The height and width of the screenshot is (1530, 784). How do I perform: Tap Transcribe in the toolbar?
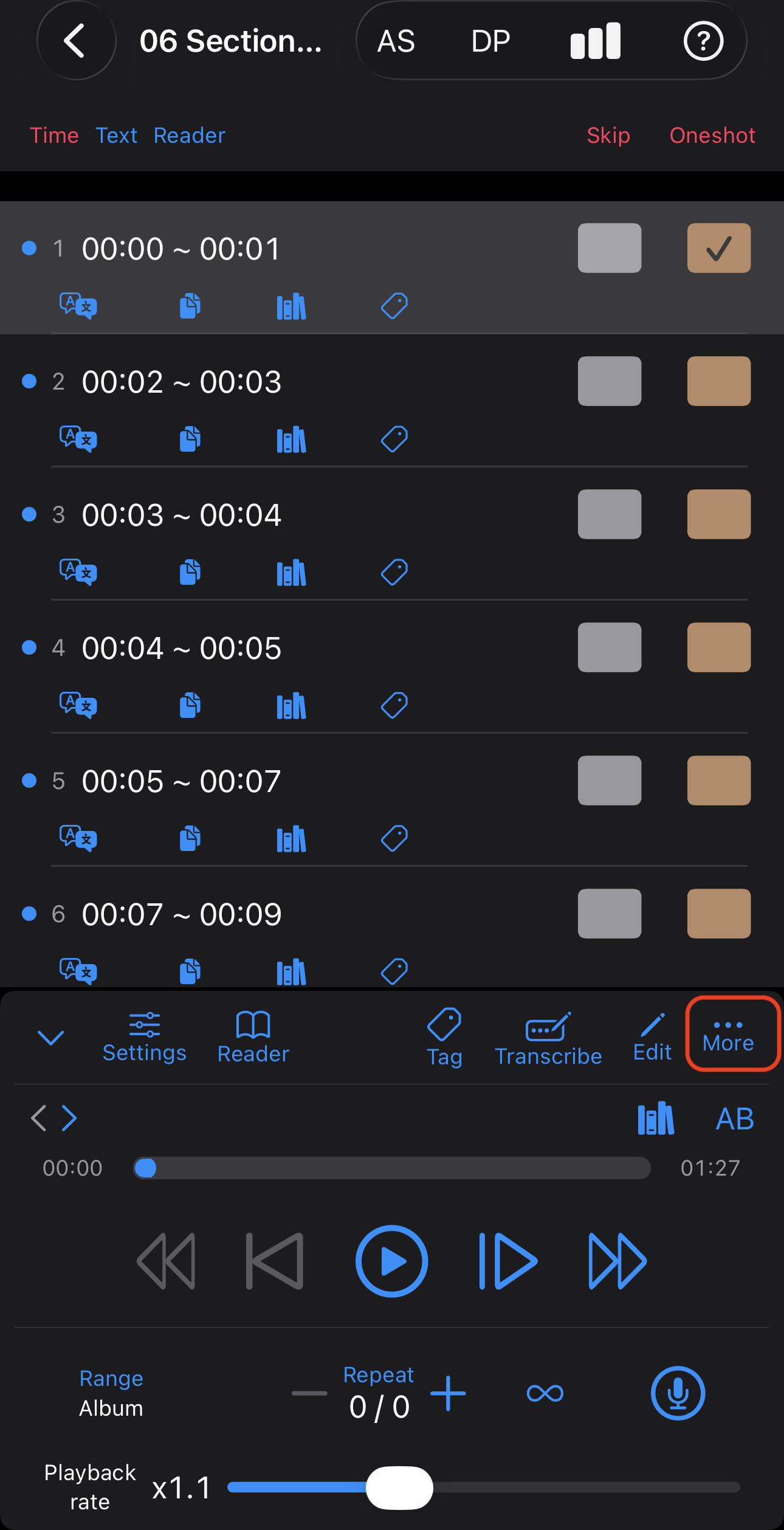tap(548, 1039)
